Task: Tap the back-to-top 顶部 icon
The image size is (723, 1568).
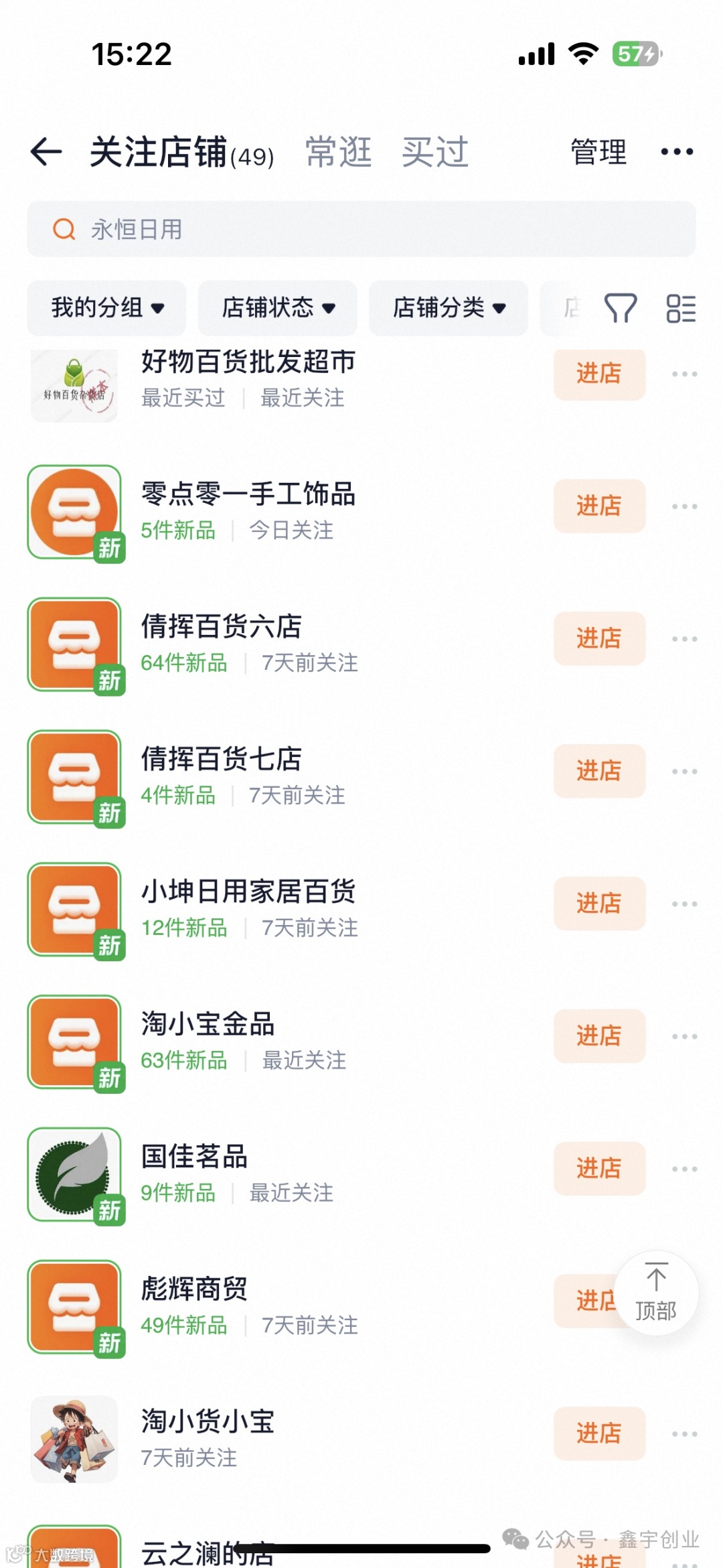Action: pos(657,1293)
